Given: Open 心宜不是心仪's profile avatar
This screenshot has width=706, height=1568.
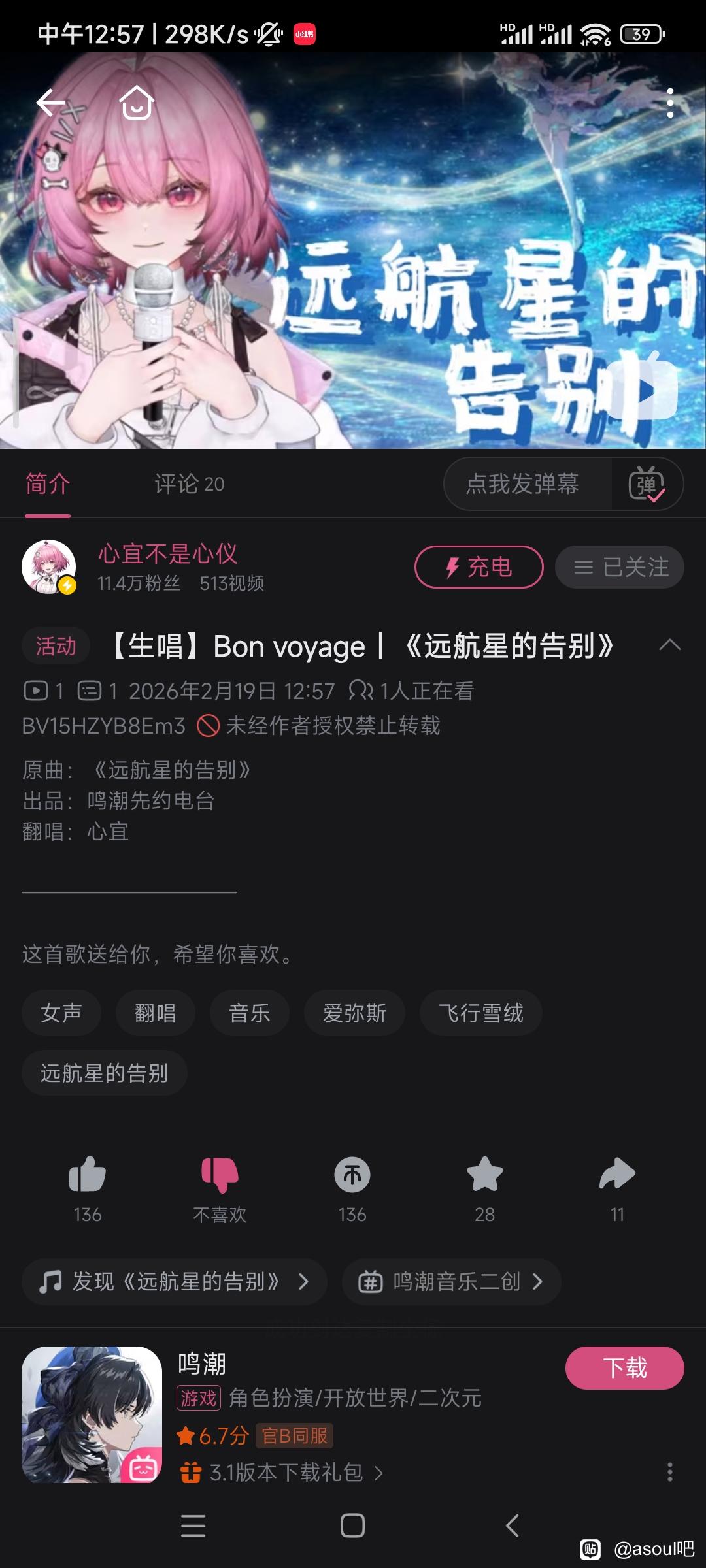Looking at the screenshot, I should [49, 566].
